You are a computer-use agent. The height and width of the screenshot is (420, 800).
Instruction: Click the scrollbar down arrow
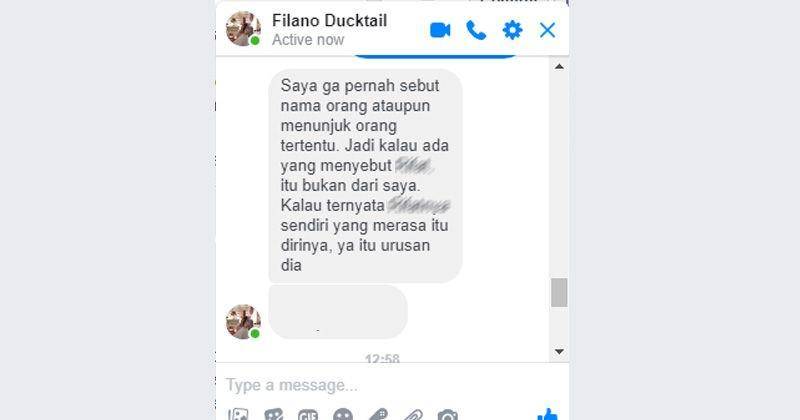point(559,351)
